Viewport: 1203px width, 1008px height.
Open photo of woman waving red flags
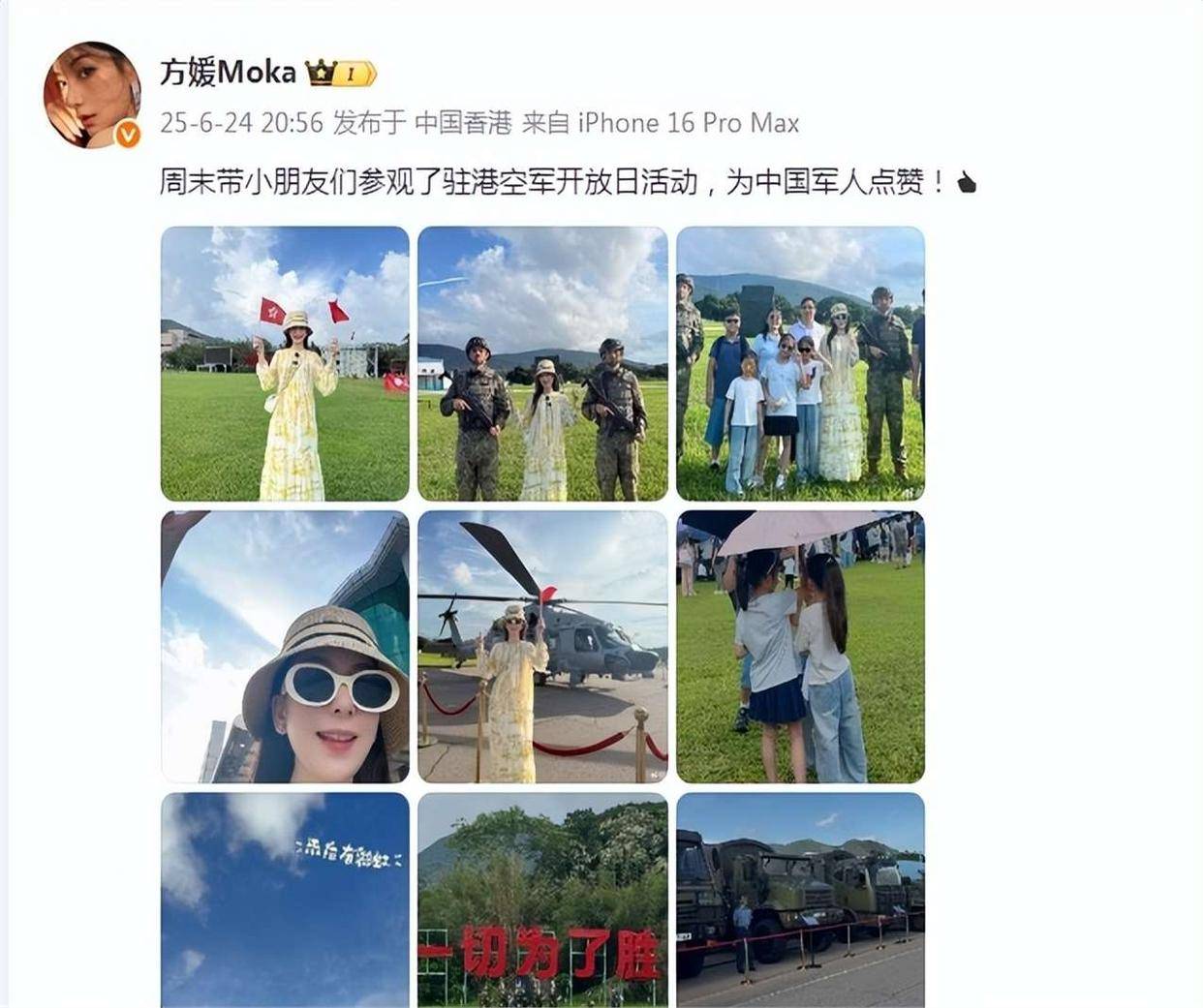coord(285,363)
